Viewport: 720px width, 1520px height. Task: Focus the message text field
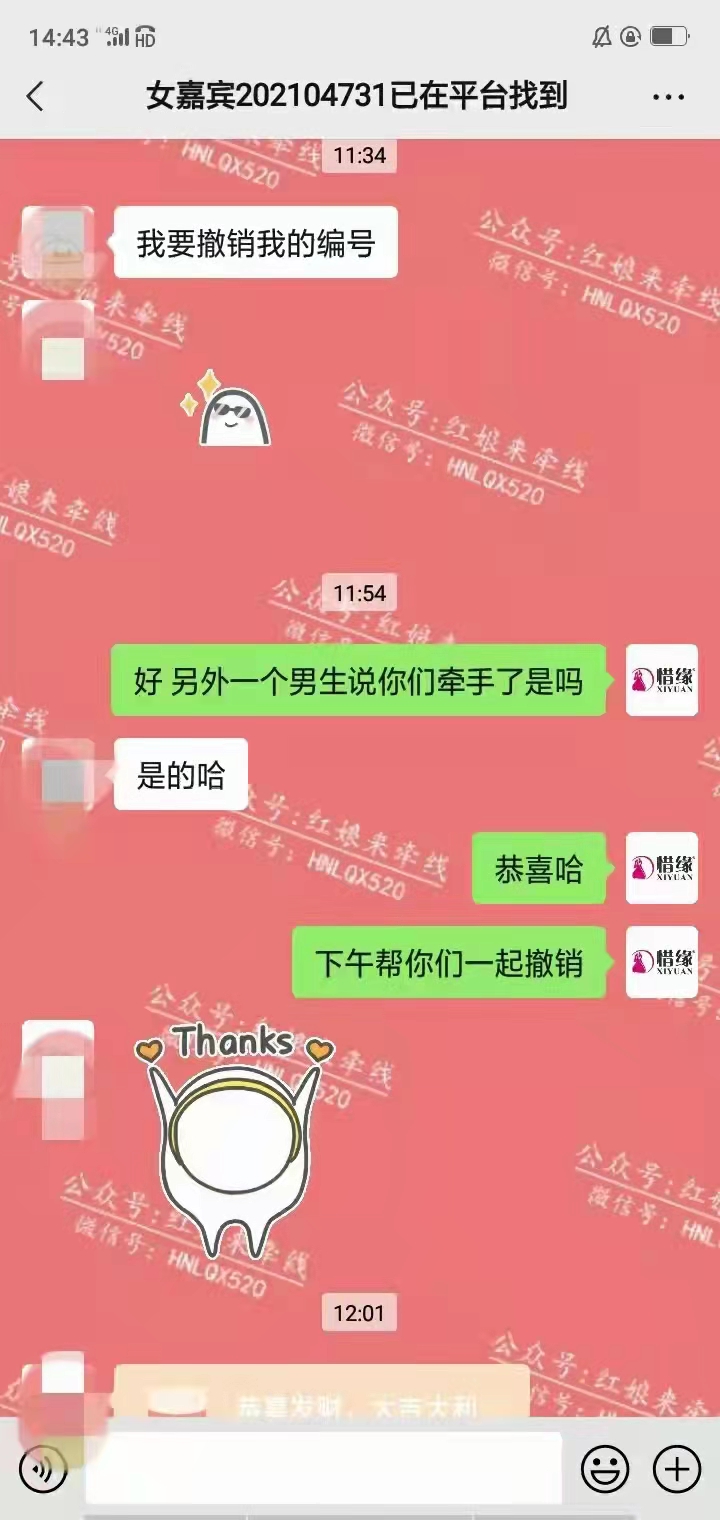pyautogui.click(x=322, y=1468)
